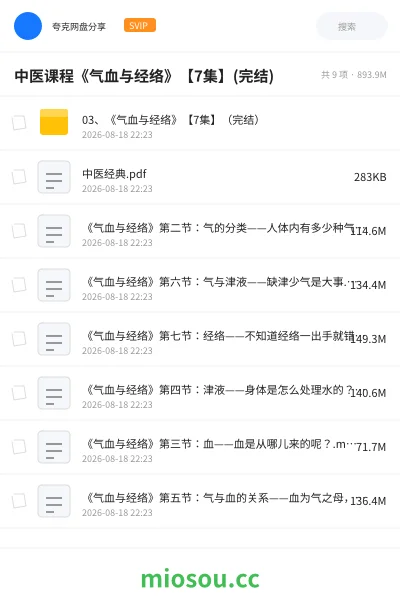The width and height of the screenshot is (400, 600).
Task: Tick the checkbox for 第二节 file
Action: click(19, 231)
